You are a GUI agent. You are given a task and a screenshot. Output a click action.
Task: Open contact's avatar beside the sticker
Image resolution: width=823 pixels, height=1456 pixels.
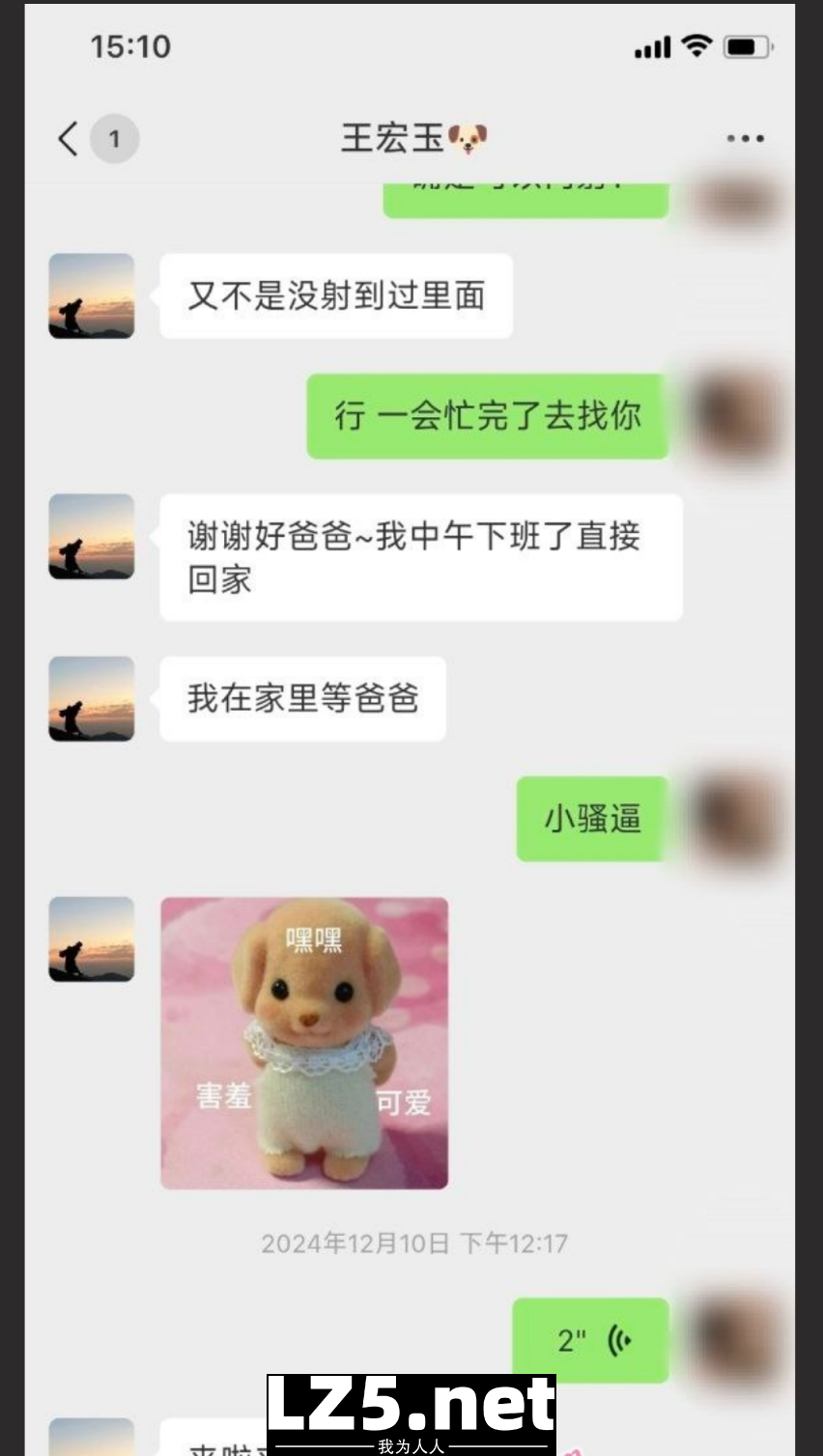pos(92,939)
